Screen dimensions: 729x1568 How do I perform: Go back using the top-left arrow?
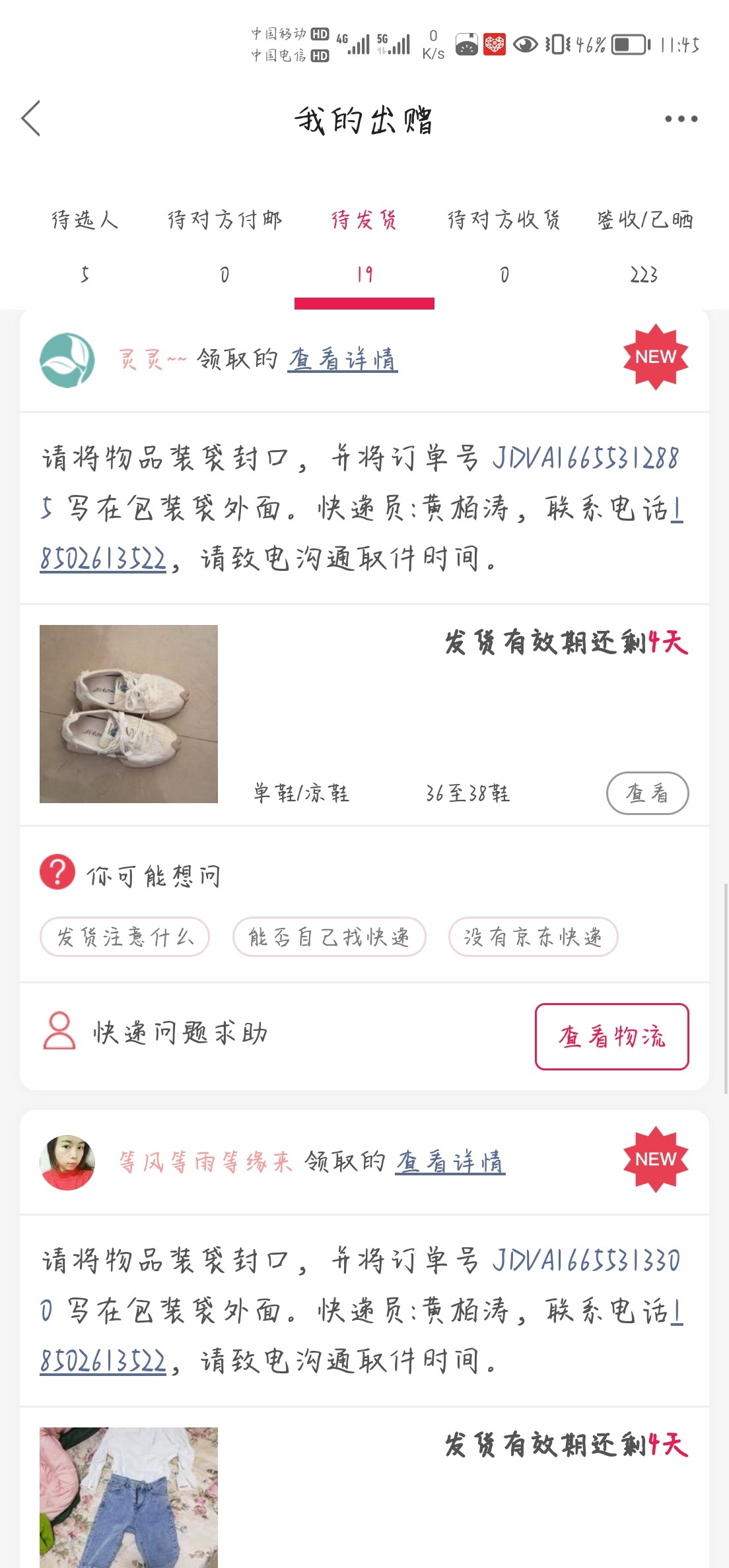tap(31, 119)
